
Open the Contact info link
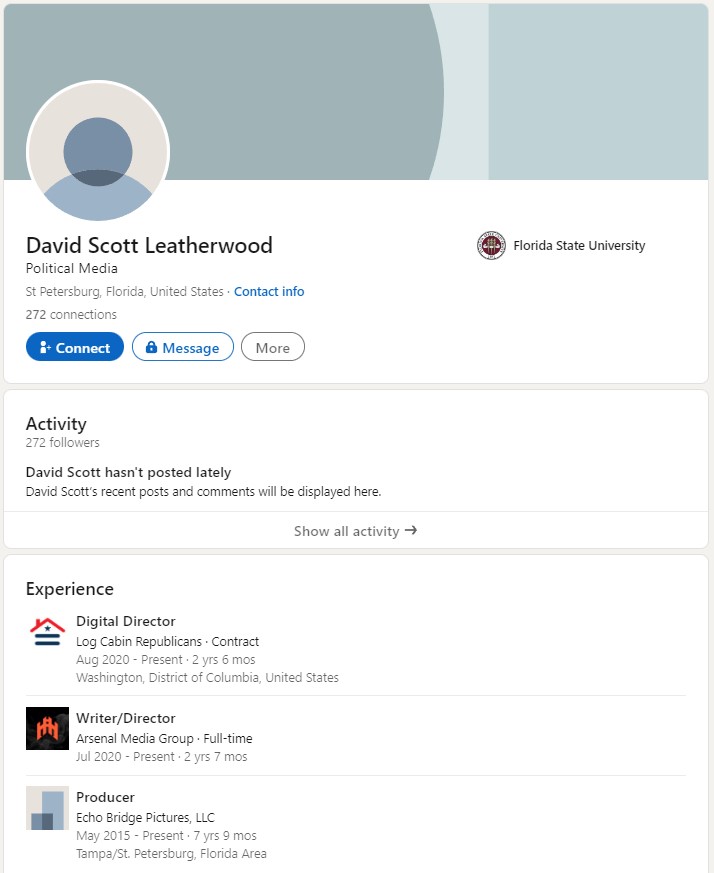(269, 292)
